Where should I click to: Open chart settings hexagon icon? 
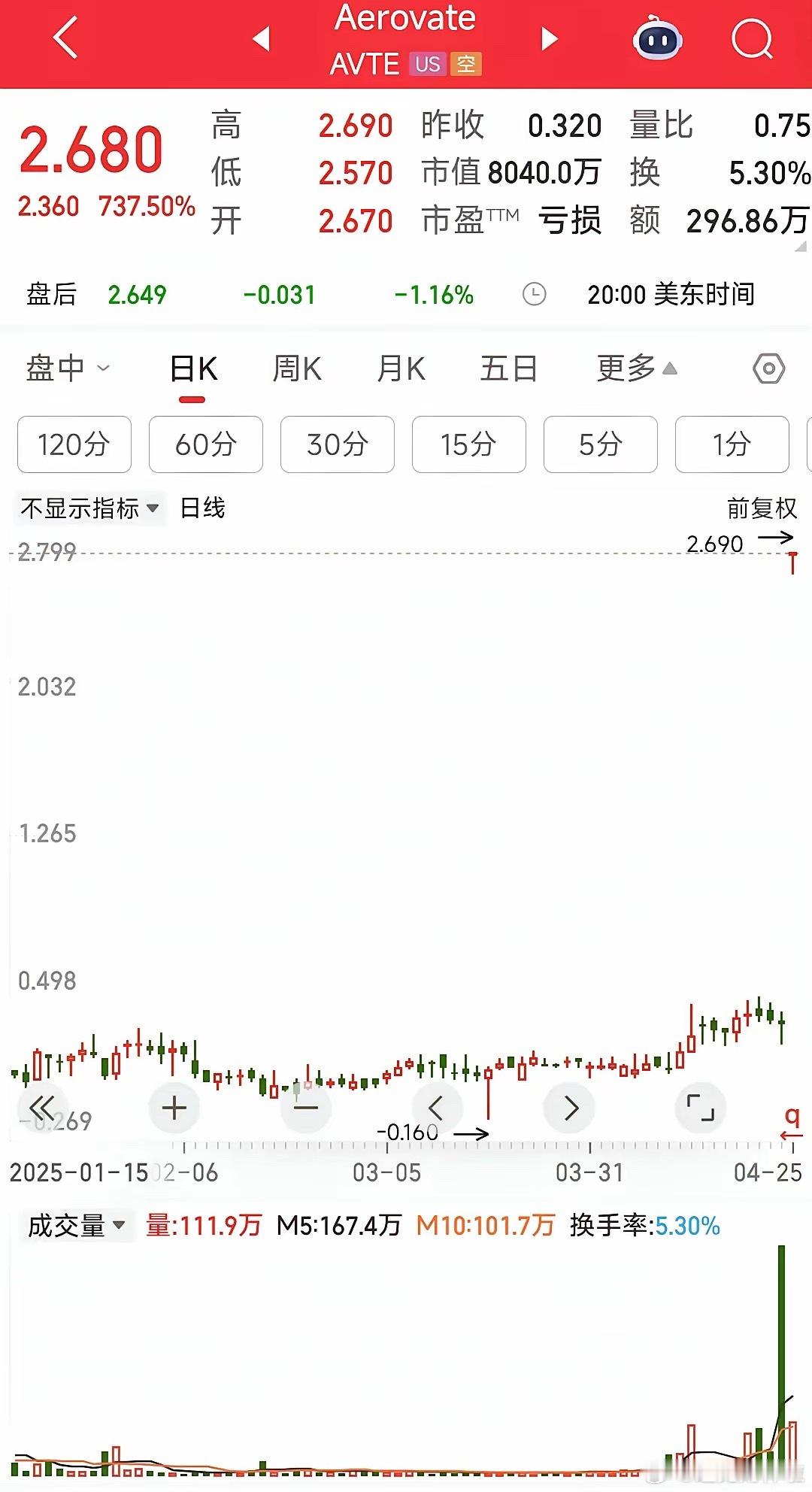click(768, 369)
